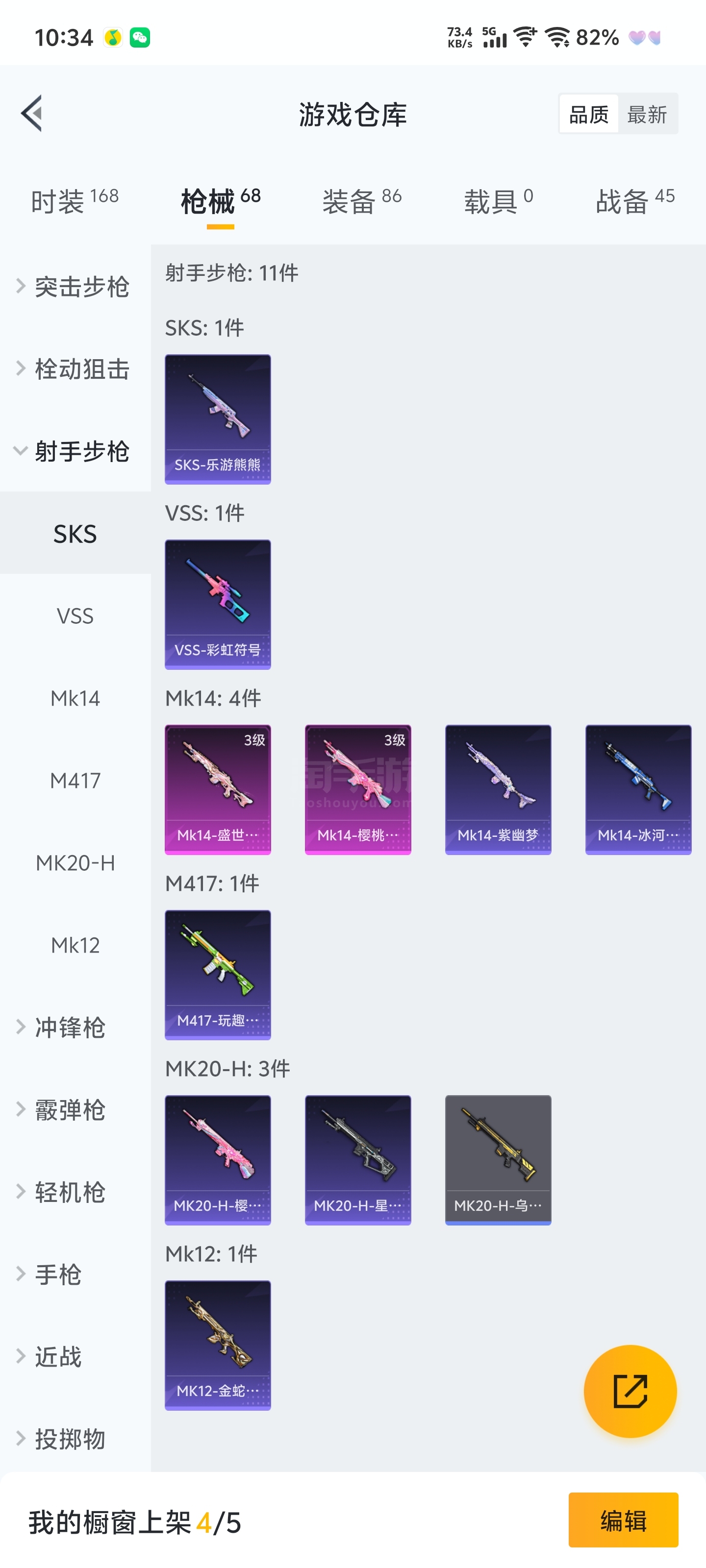706x1568 pixels.
Task: Open the 战备 tab
Action: (x=635, y=201)
